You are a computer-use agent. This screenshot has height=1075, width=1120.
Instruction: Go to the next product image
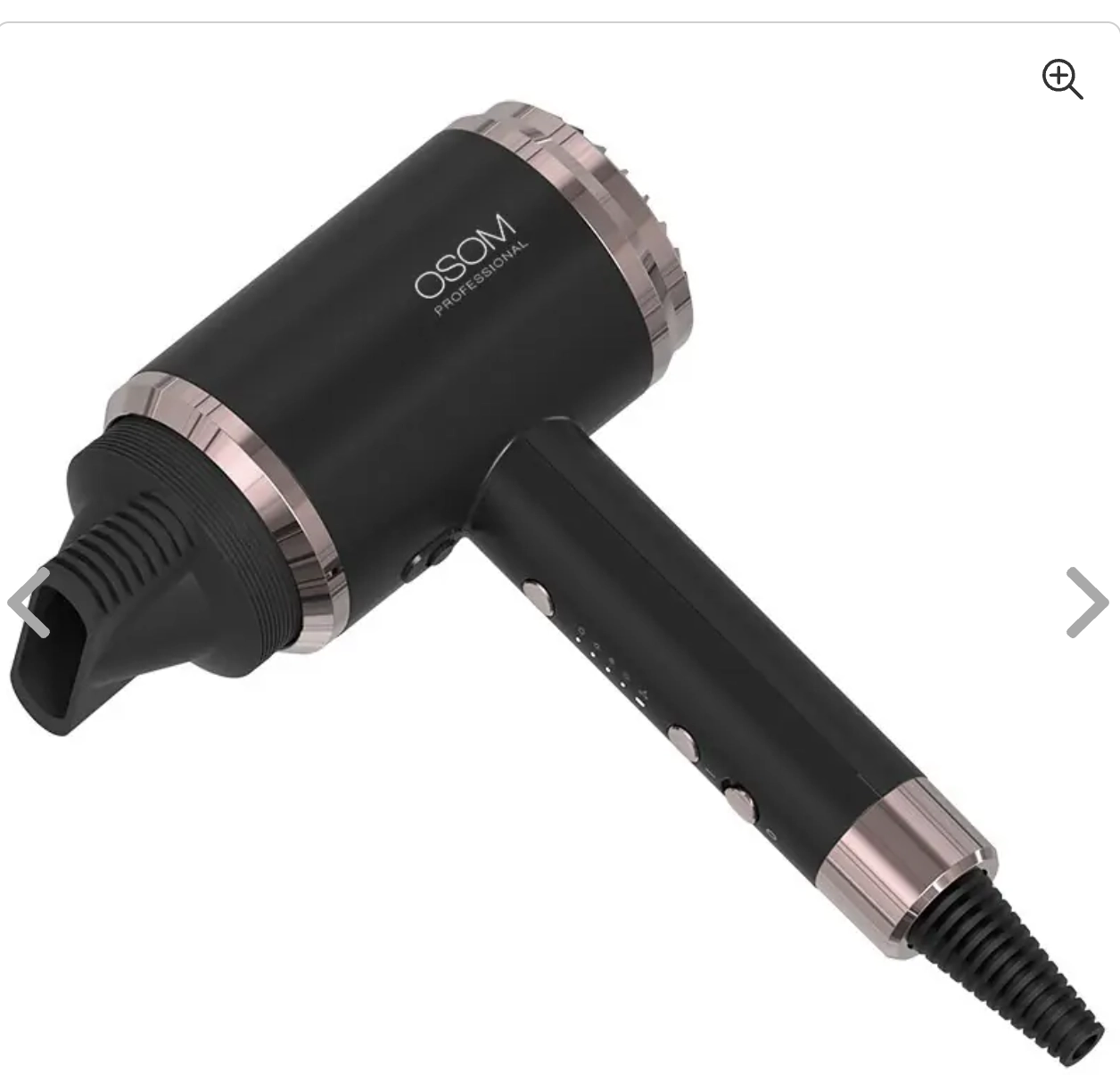1086,603
